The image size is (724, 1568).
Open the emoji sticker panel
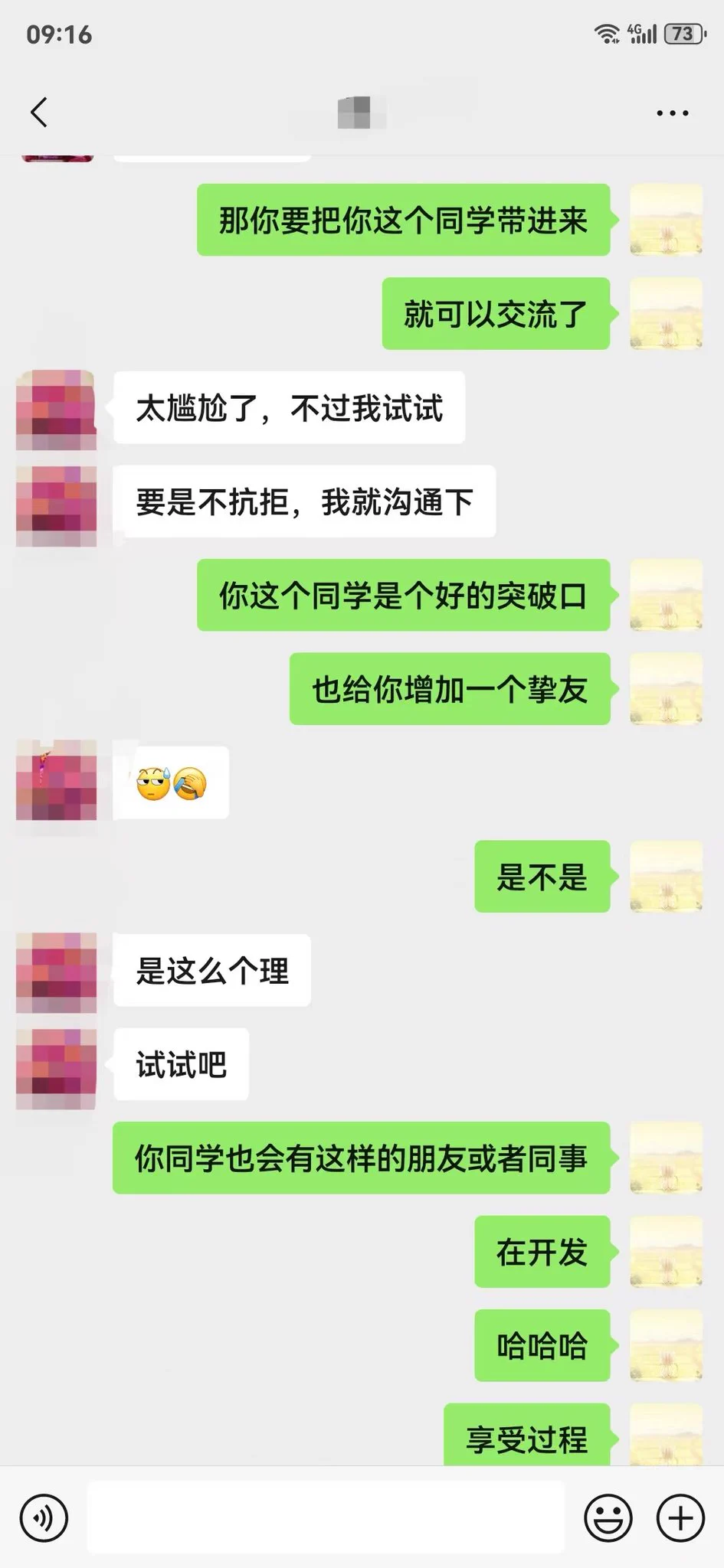tap(608, 1517)
